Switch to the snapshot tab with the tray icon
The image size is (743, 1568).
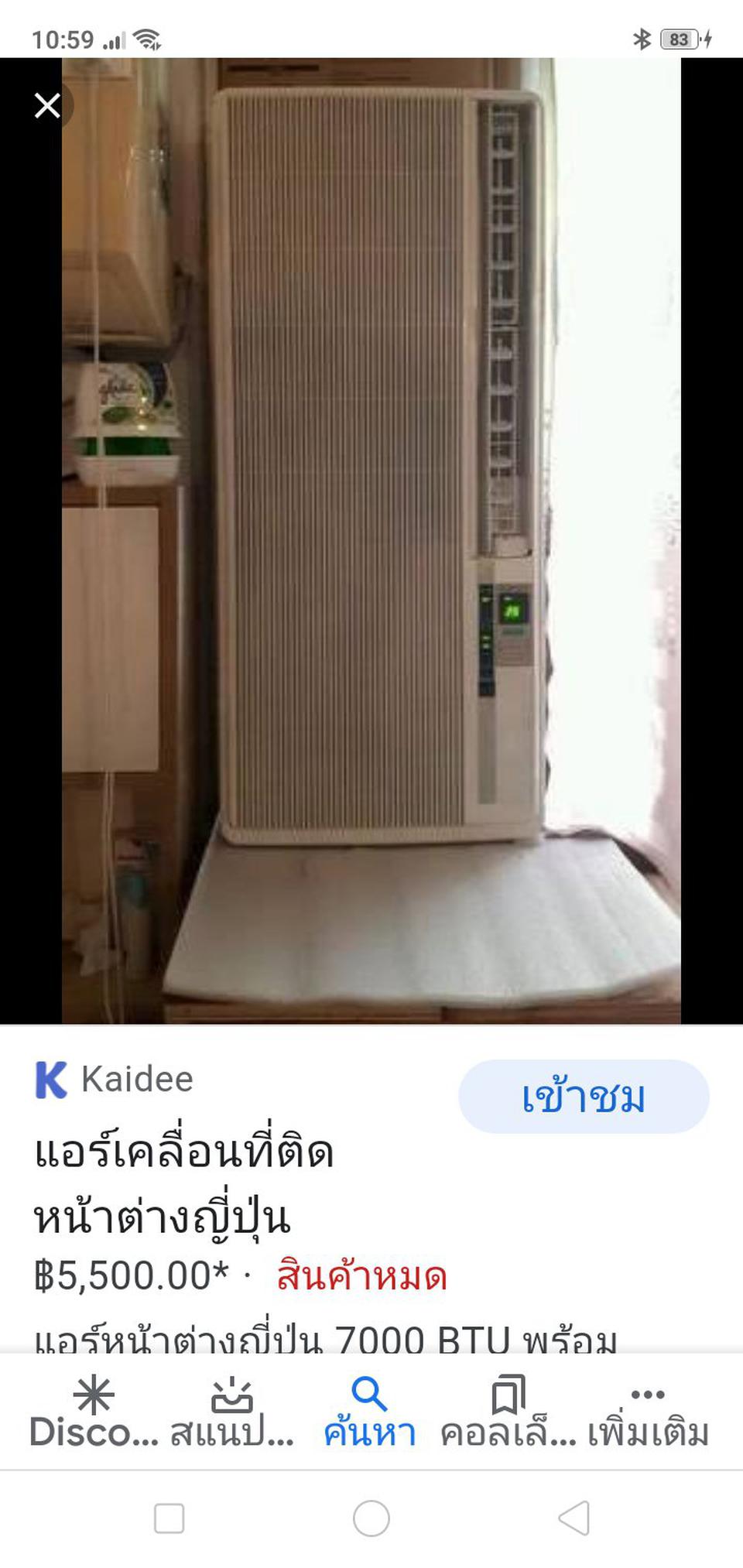click(232, 1412)
